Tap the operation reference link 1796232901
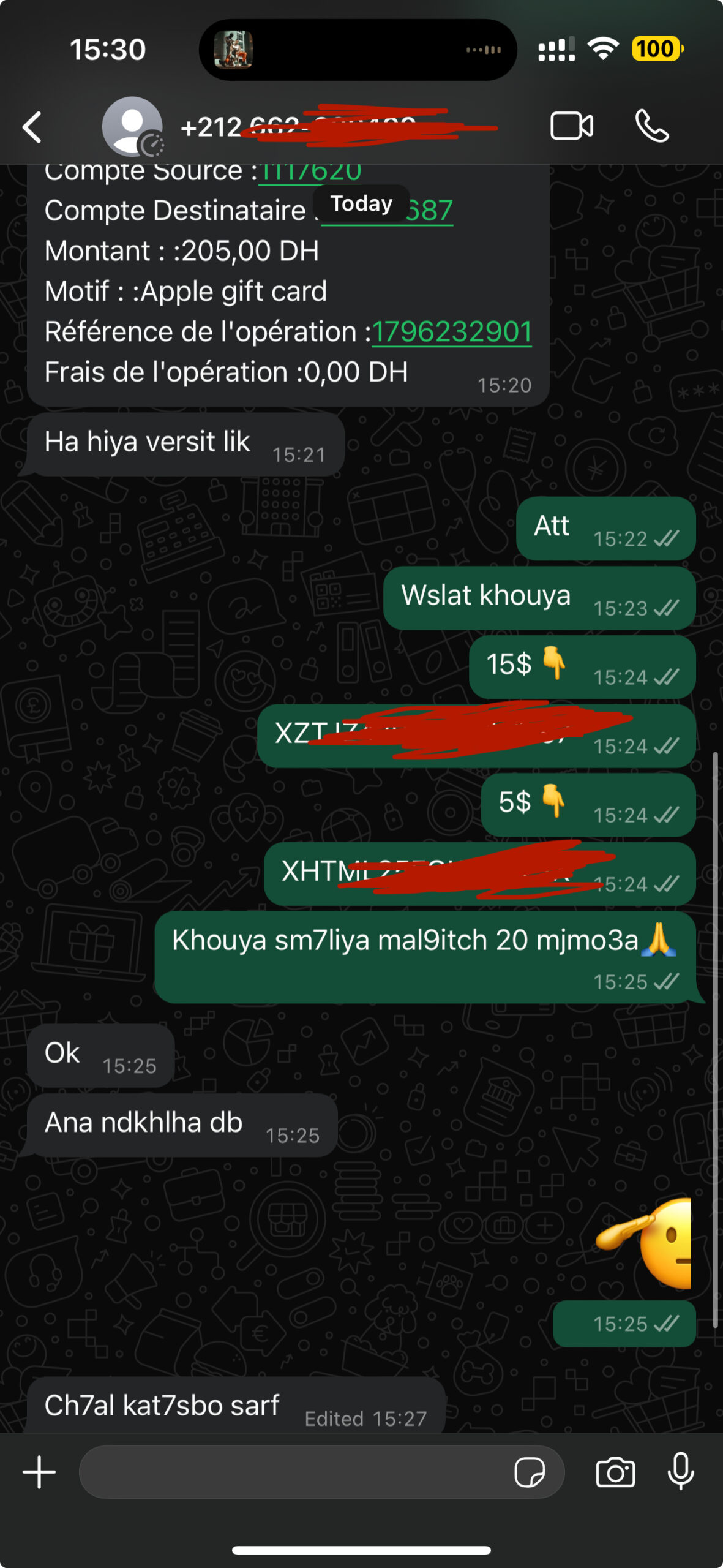Image resolution: width=723 pixels, height=1568 pixels. (x=452, y=332)
